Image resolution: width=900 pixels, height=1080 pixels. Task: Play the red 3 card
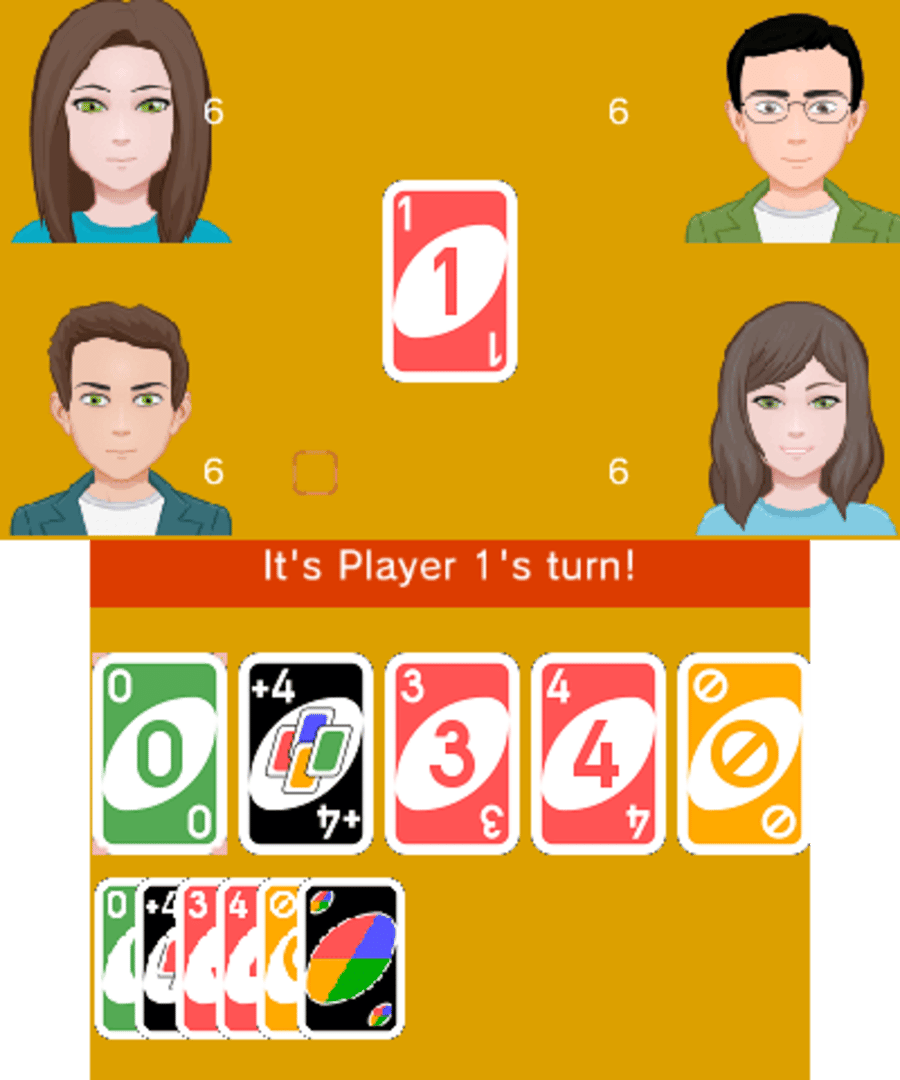[452, 754]
